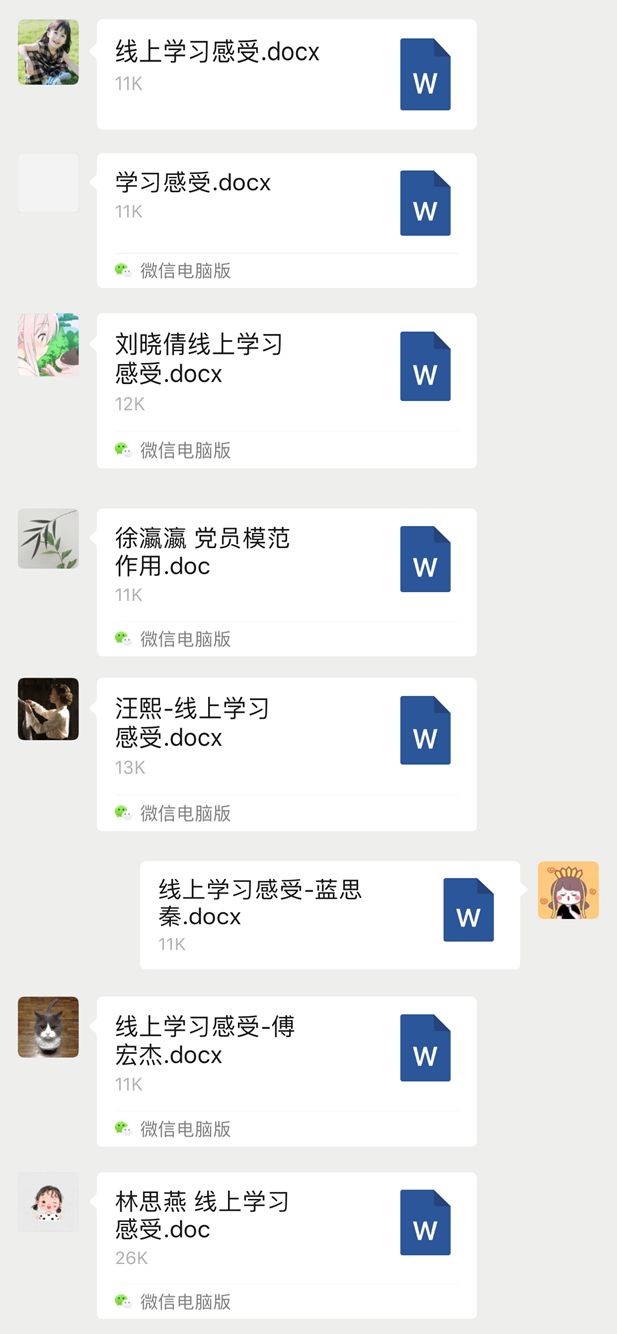View profile of the 刘晓倩 file sender's avatar
Viewport: 617px width, 1334px height.
tap(48, 345)
